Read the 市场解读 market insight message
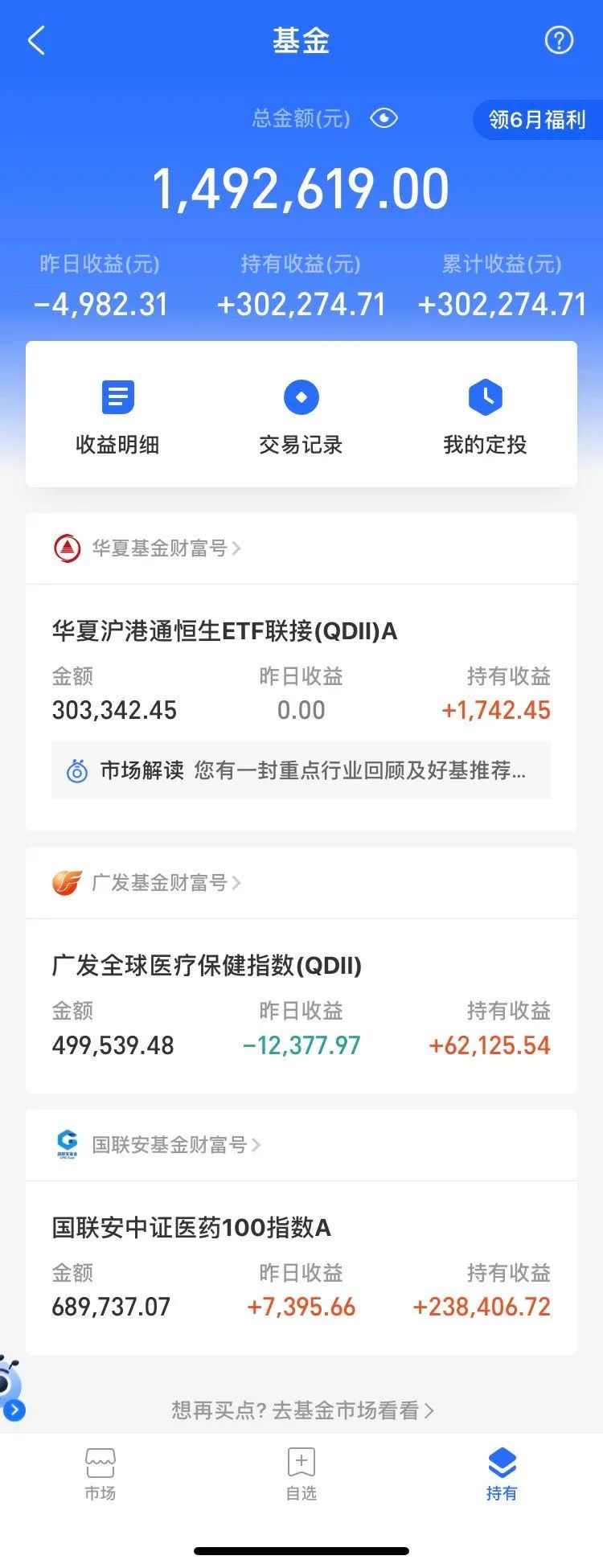The height and width of the screenshot is (1568, 603). [x=301, y=770]
